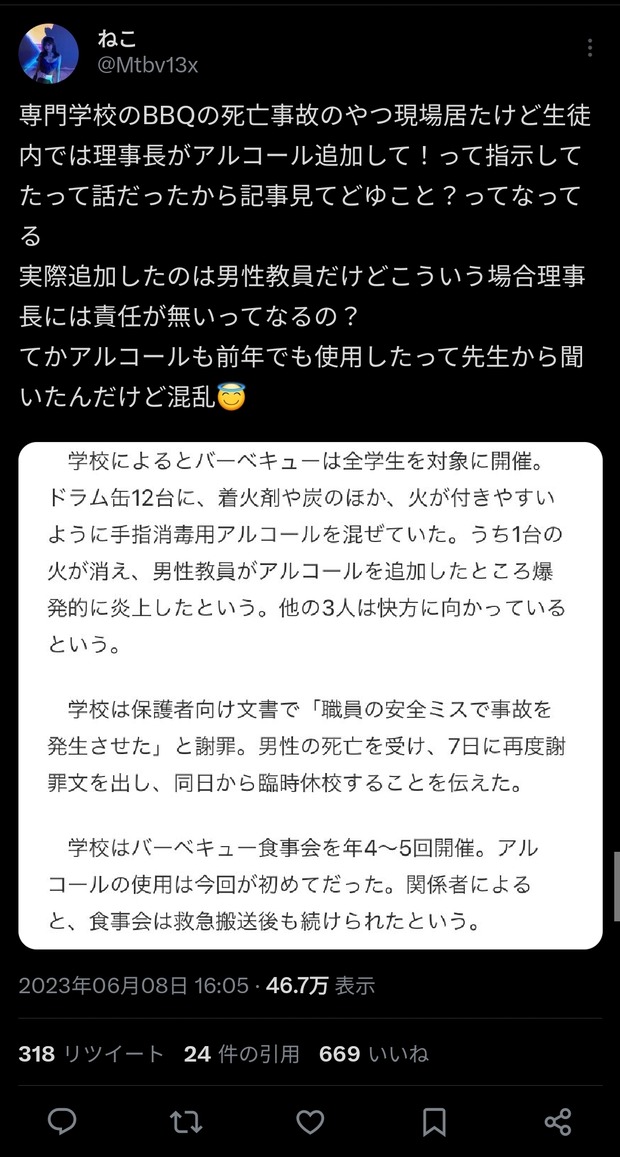
Task: Like this tweet
Action: (x=310, y=1121)
